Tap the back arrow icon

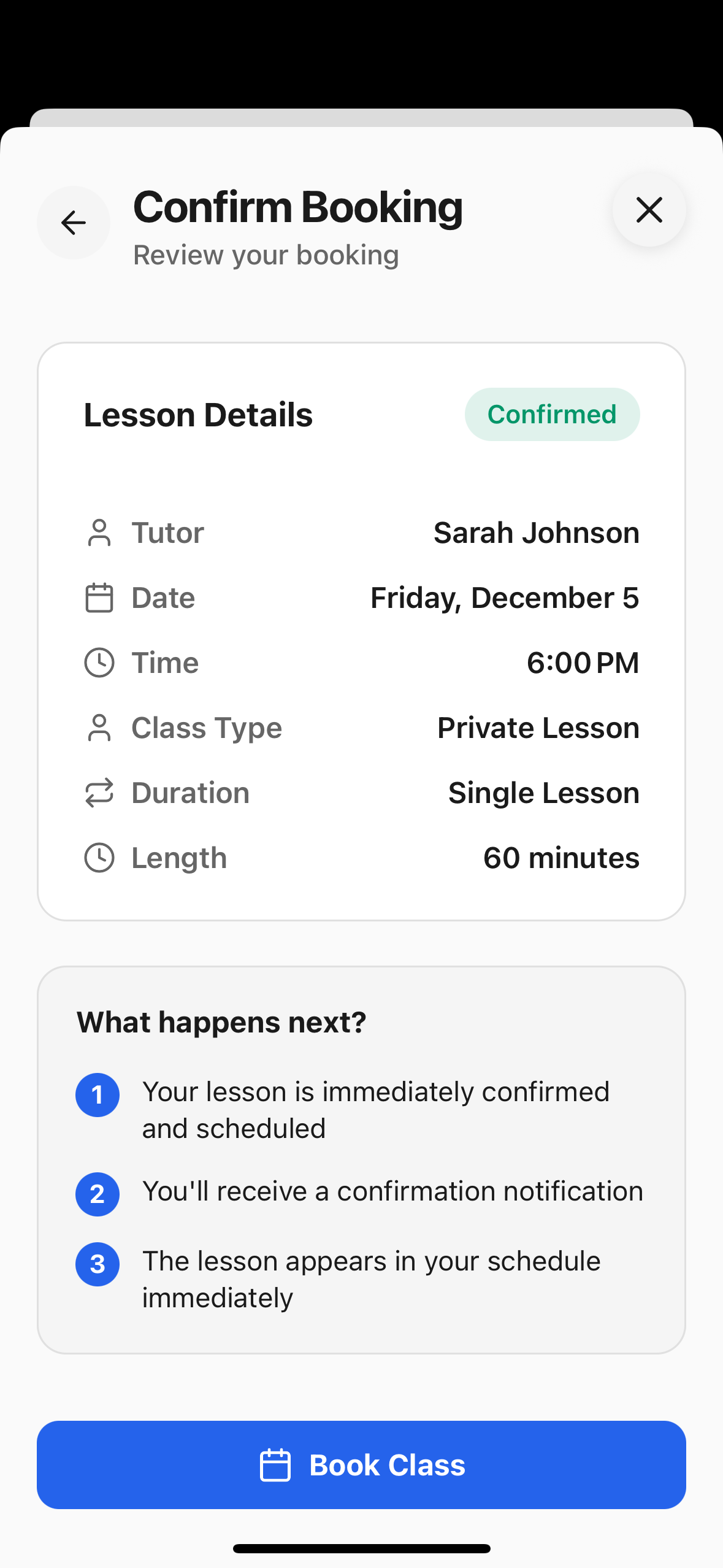click(72, 223)
